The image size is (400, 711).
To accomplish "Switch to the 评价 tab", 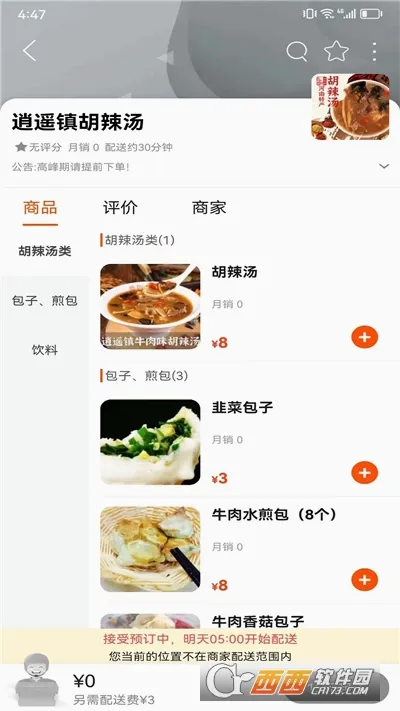I will [120, 208].
